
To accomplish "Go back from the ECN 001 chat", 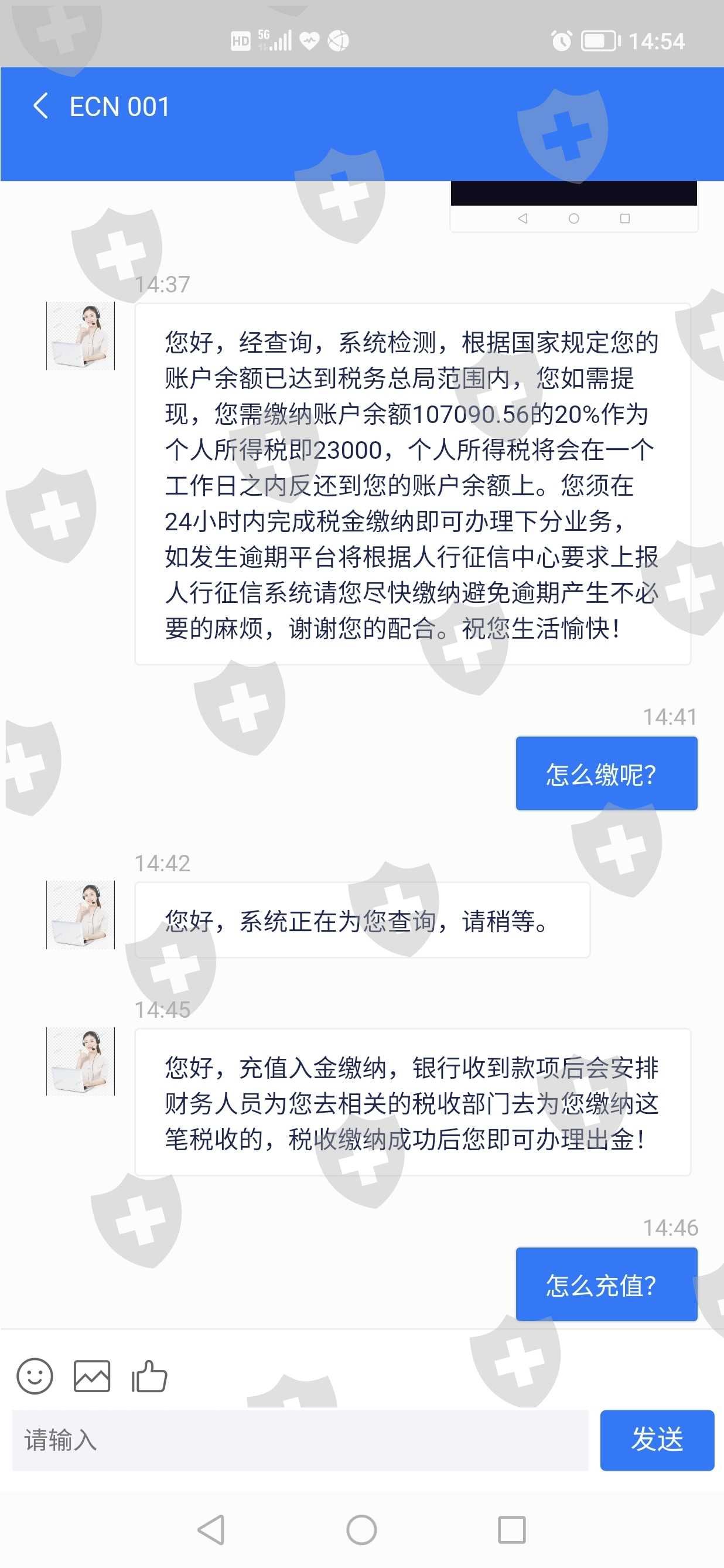I will (41, 106).
